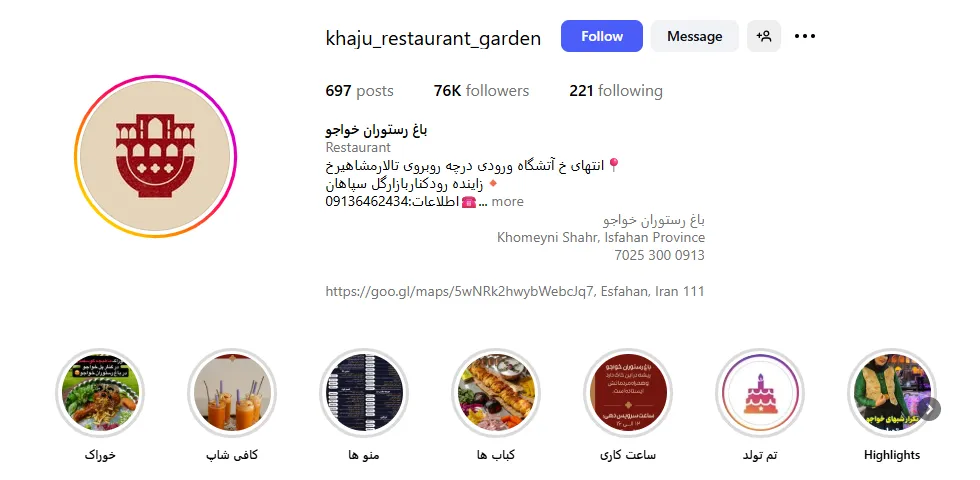
Task: Open the خوراک highlight
Action: [100, 393]
